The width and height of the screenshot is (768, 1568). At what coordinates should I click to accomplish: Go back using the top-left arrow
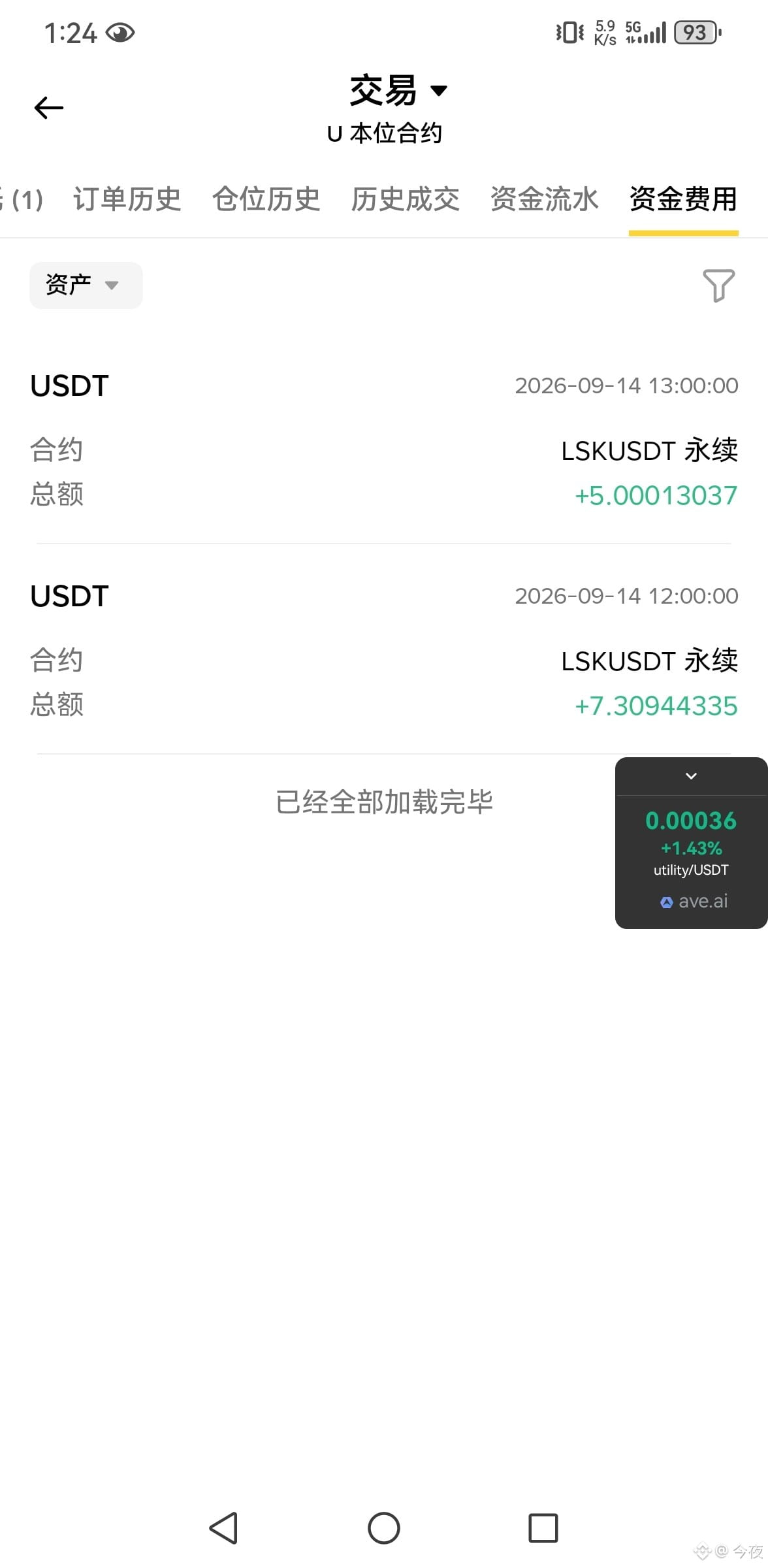click(x=49, y=108)
